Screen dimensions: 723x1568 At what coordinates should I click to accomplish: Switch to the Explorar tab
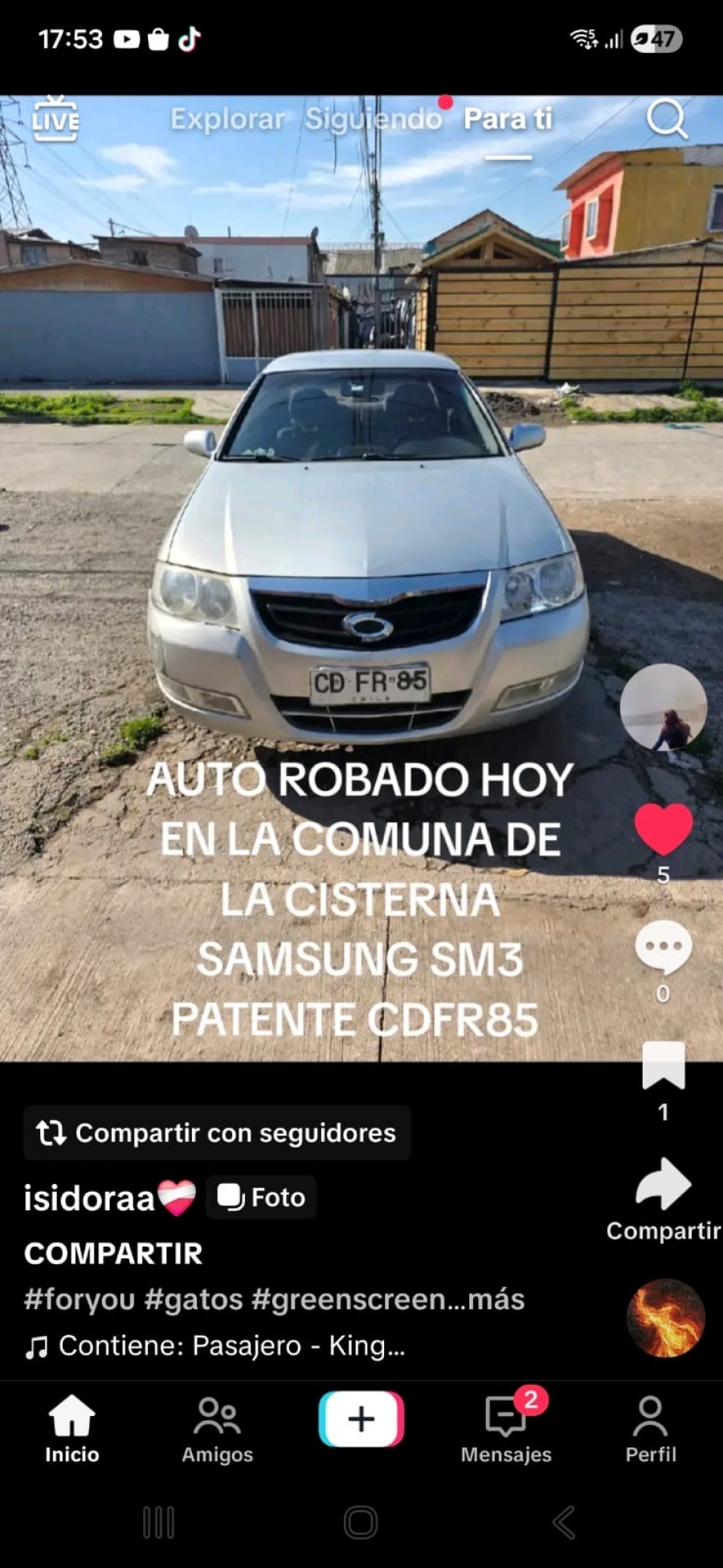pyautogui.click(x=227, y=119)
